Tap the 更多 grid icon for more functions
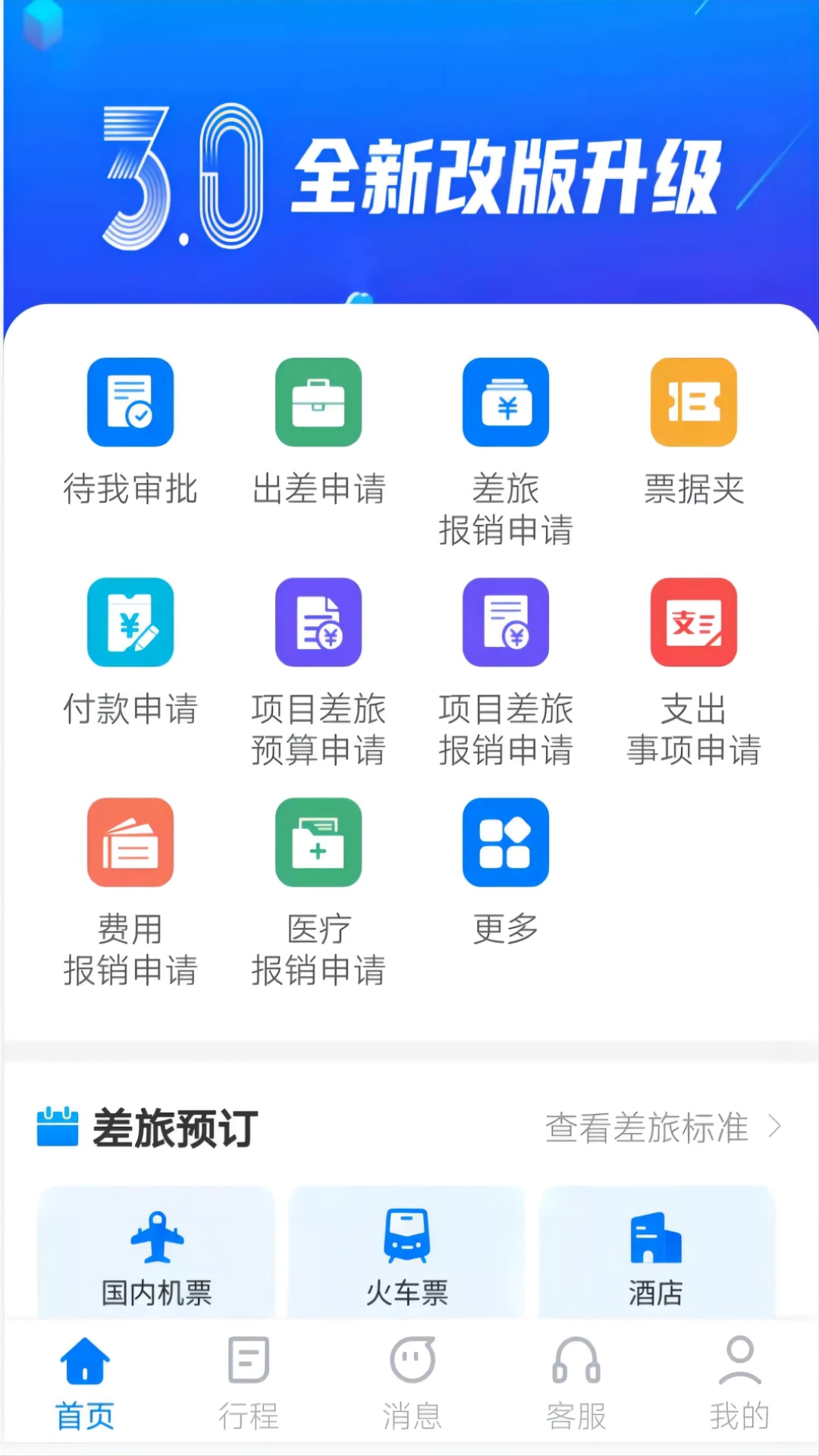The height and width of the screenshot is (1456, 819). point(506,843)
